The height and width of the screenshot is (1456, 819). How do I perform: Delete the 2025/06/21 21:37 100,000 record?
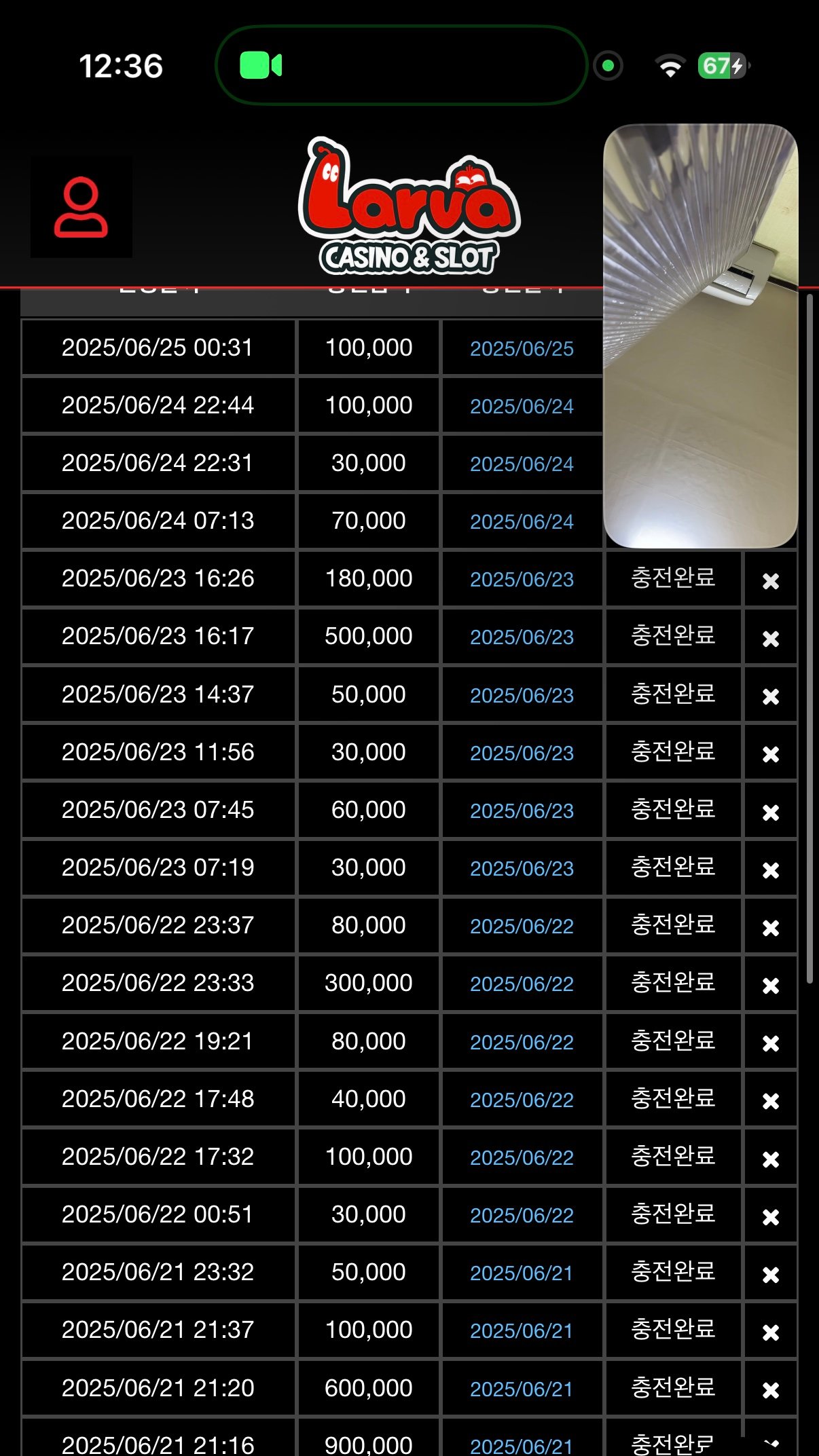(x=770, y=1332)
